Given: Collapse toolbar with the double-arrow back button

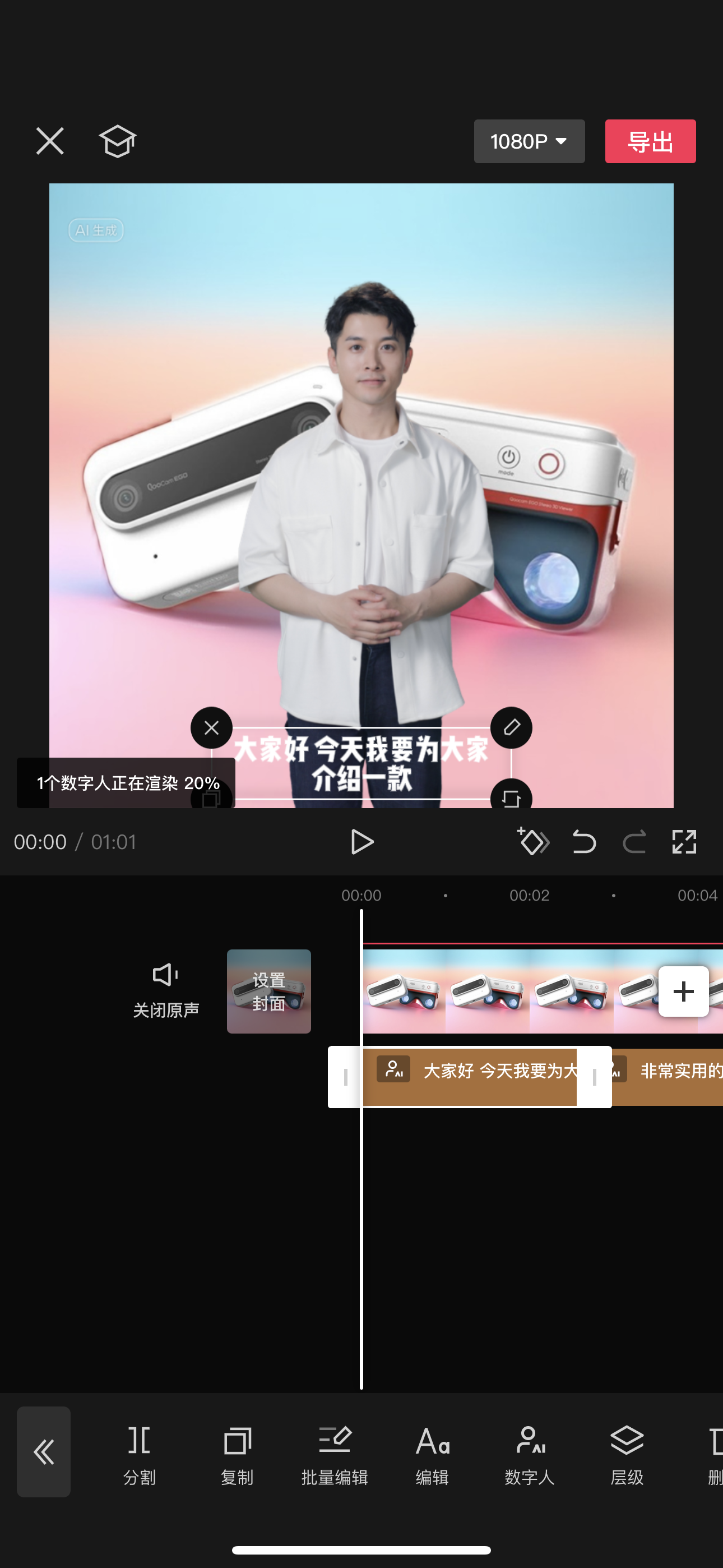Looking at the screenshot, I should [x=44, y=1452].
